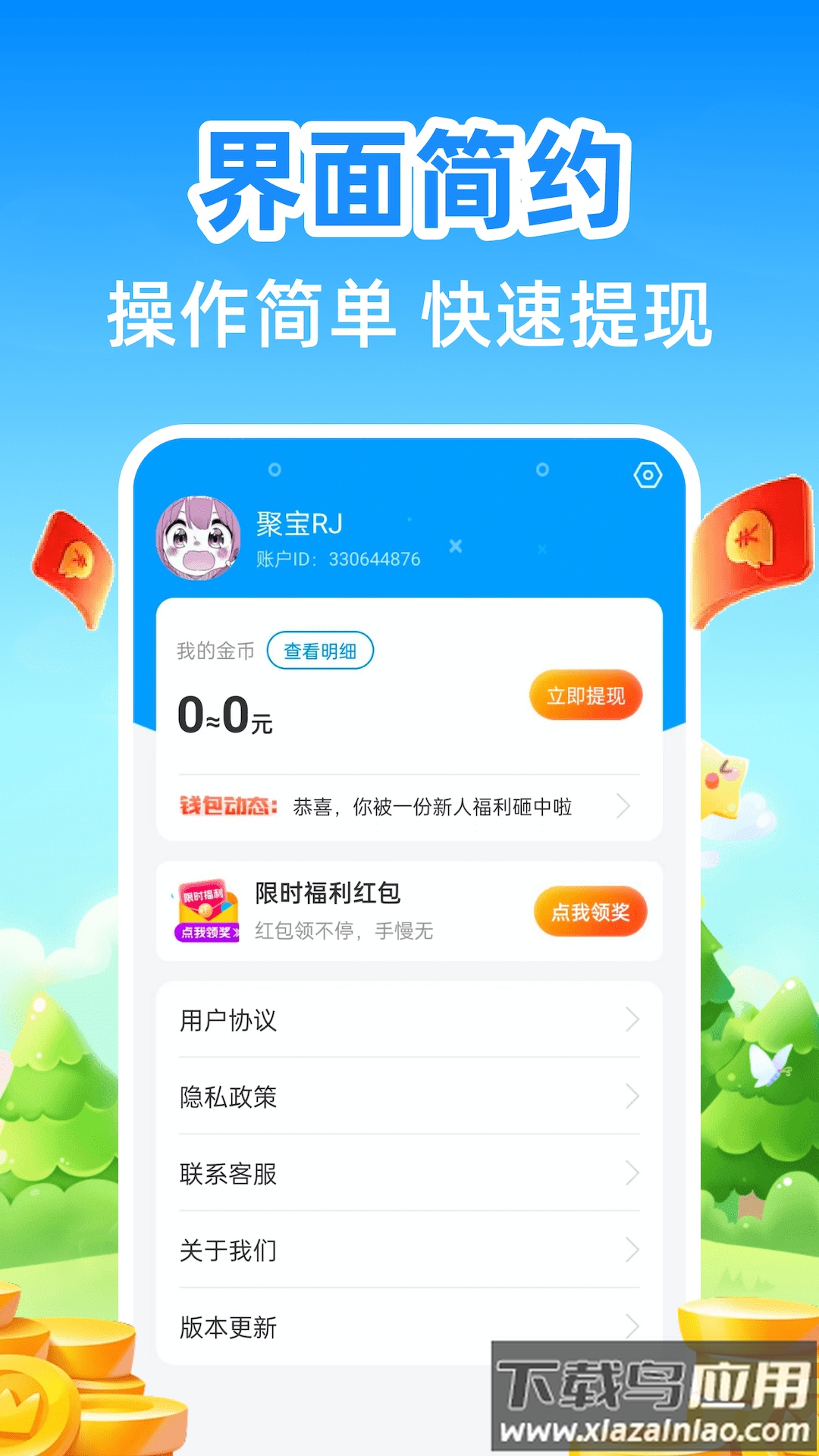Open the 关于我们 about us entry

(x=227, y=1250)
